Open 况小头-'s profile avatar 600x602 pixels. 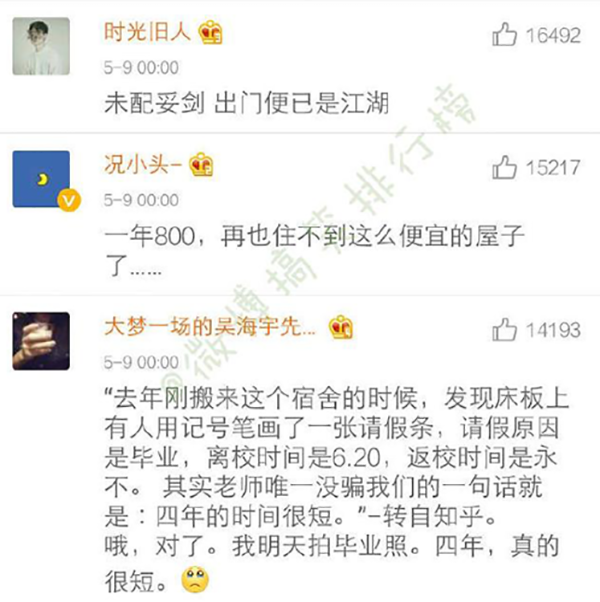41,179
